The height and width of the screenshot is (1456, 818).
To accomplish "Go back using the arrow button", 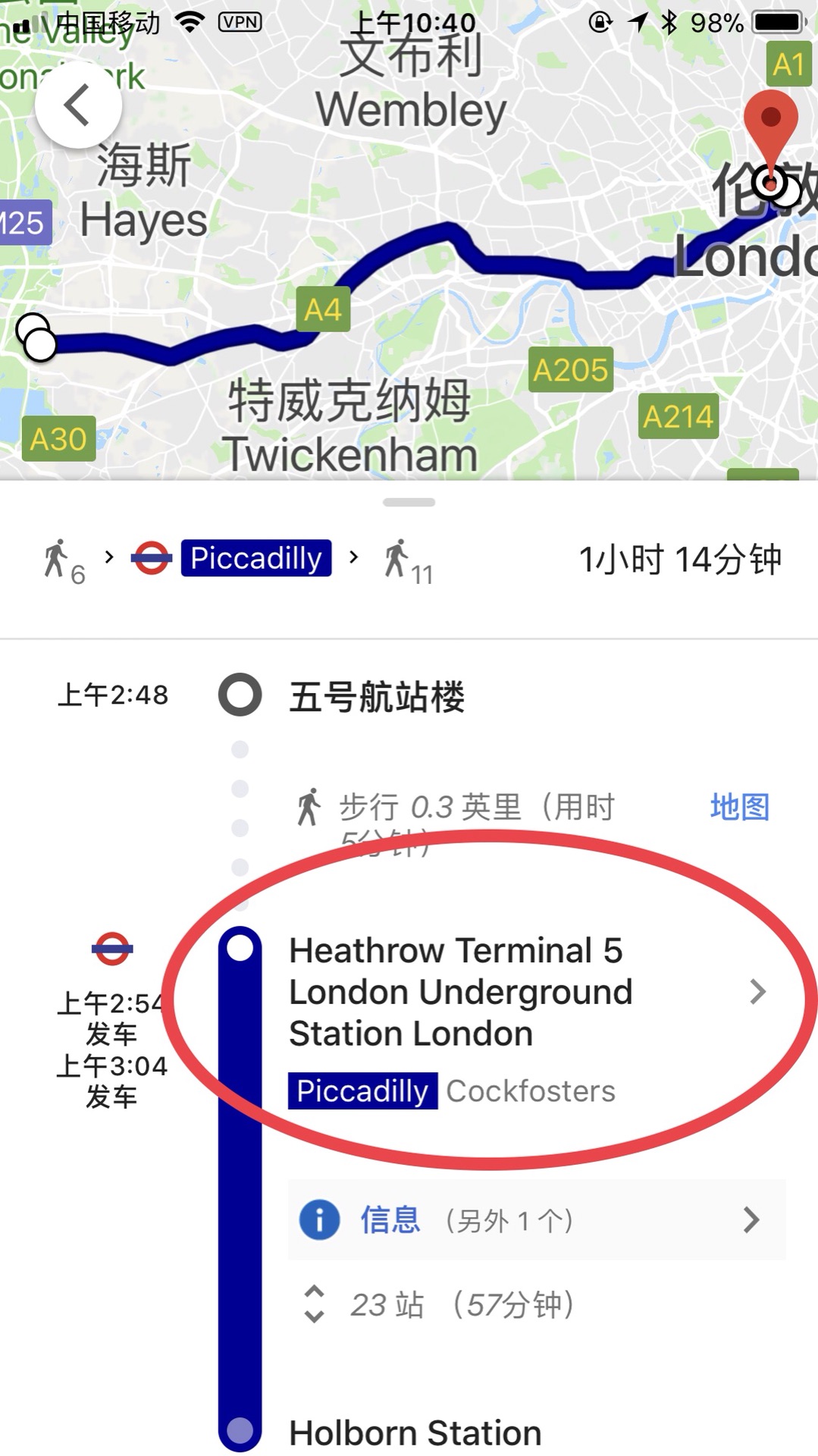I will click(x=77, y=105).
